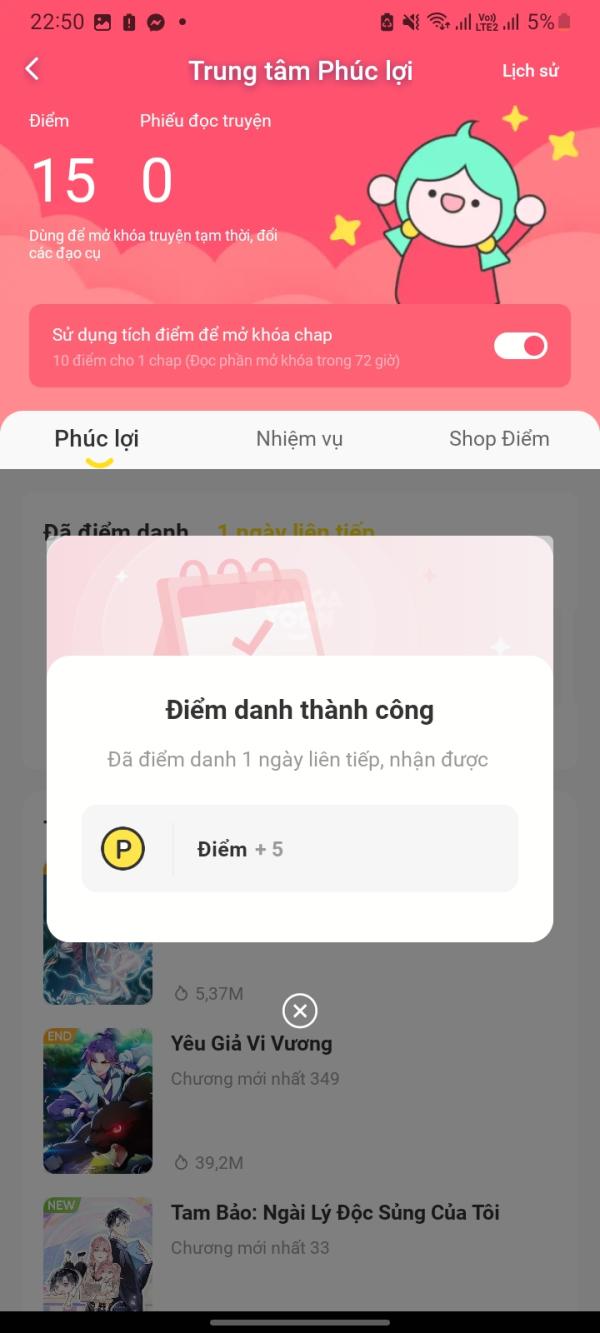The height and width of the screenshot is (1333, 600).
Task: Open the comic Yêu Giả Vi Vương
Action: click(250, 1044)
